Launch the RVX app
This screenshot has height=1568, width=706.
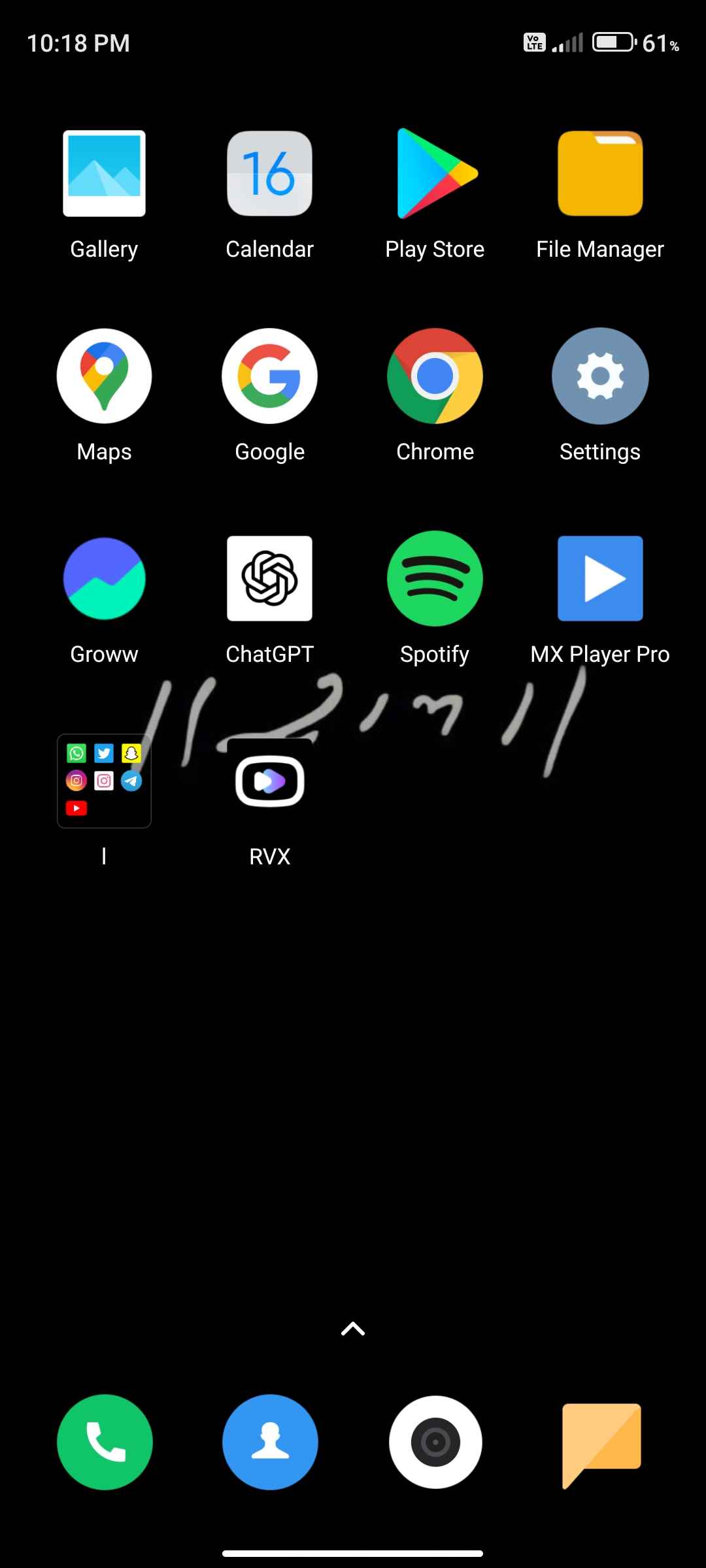pyautogui.click(x=269, y=781)
